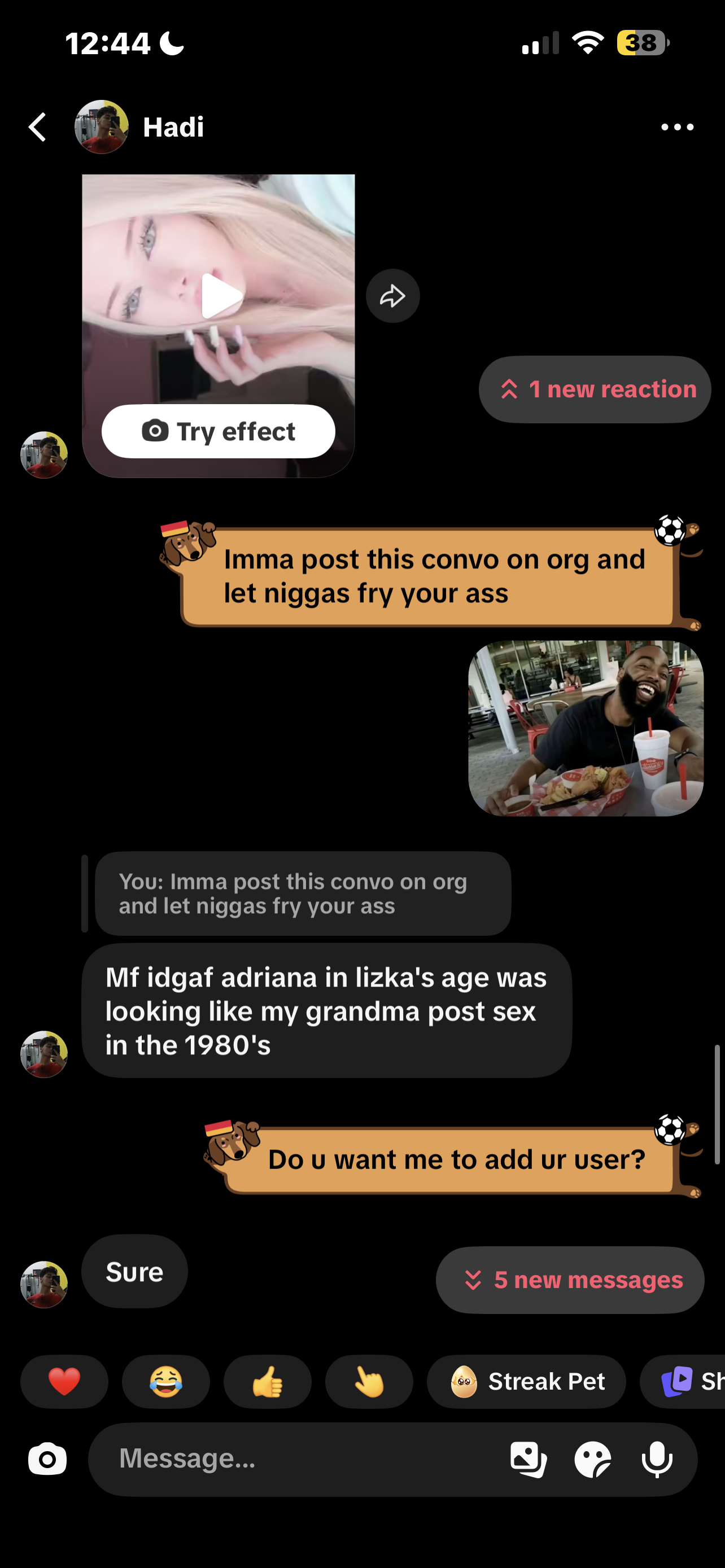
Task: Send the red heart quick reaction
Action: (64, 1381)
